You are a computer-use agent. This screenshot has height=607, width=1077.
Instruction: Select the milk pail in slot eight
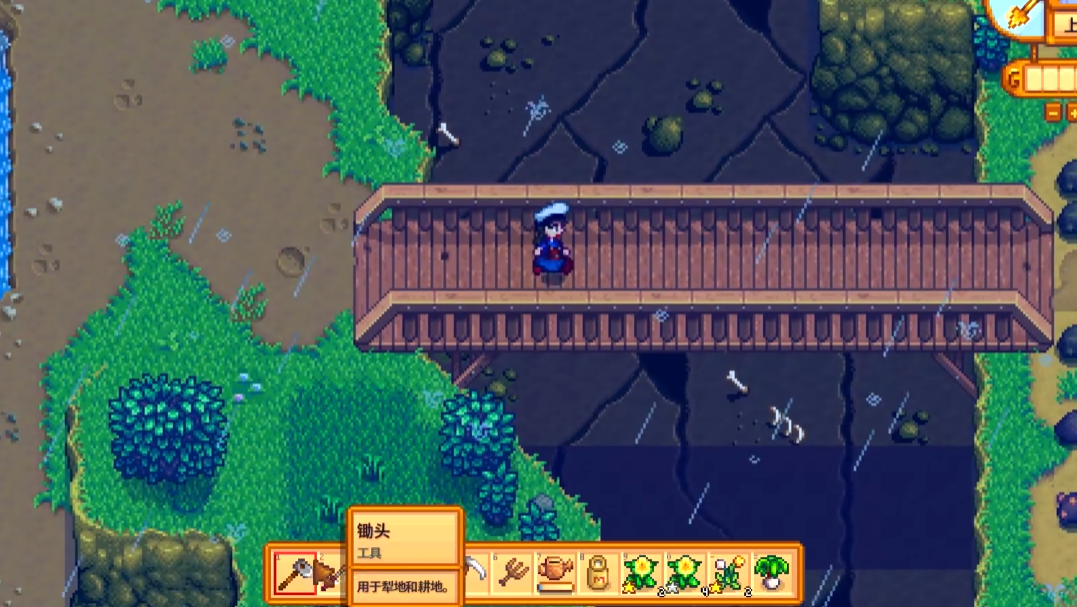point(599,574)
